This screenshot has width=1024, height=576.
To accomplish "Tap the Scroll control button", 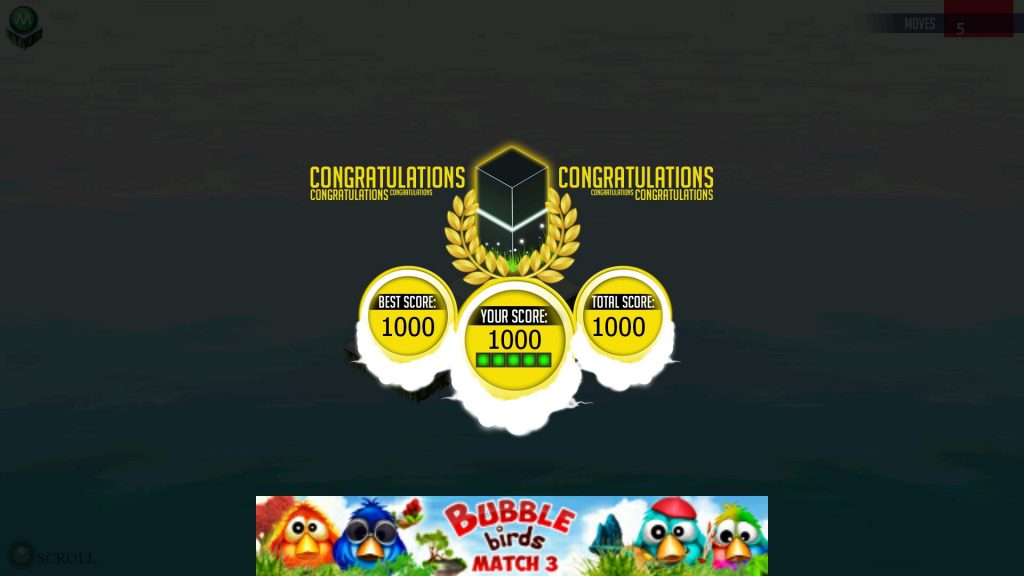I will [x=22, y=555].
